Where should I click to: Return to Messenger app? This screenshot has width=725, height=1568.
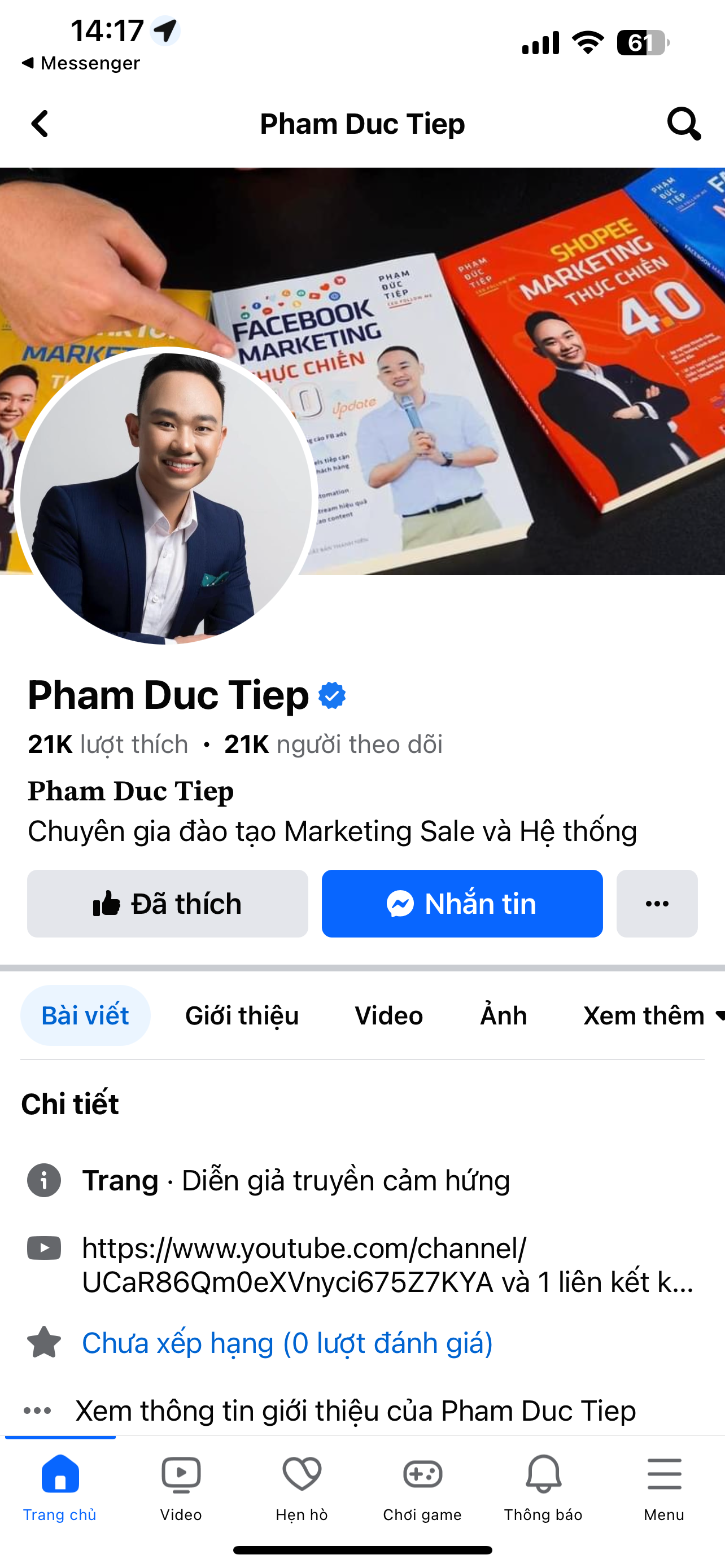pos(80,63)
